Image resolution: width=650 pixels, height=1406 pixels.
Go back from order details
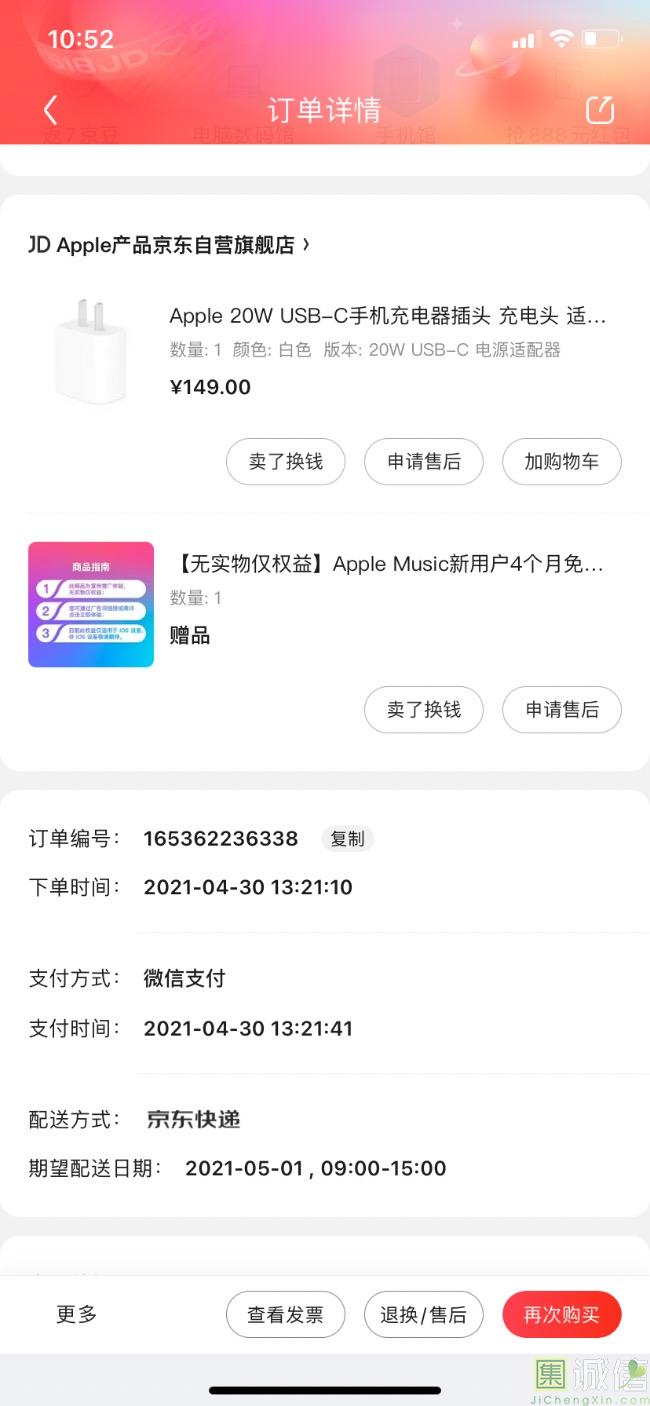(x=51, y=110)
